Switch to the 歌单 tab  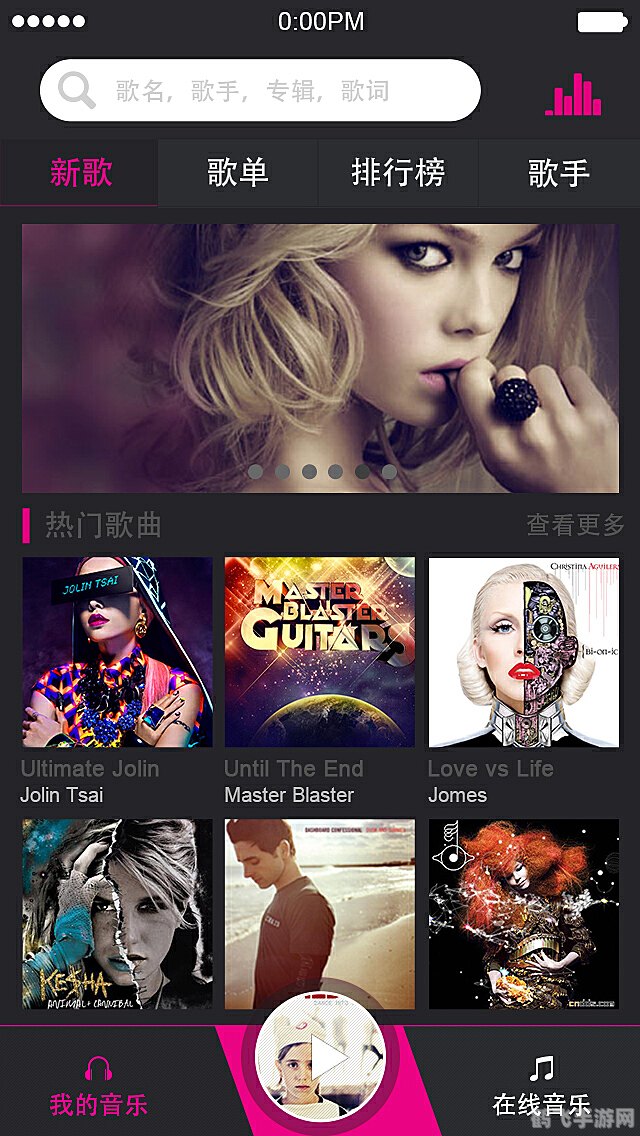238,173
